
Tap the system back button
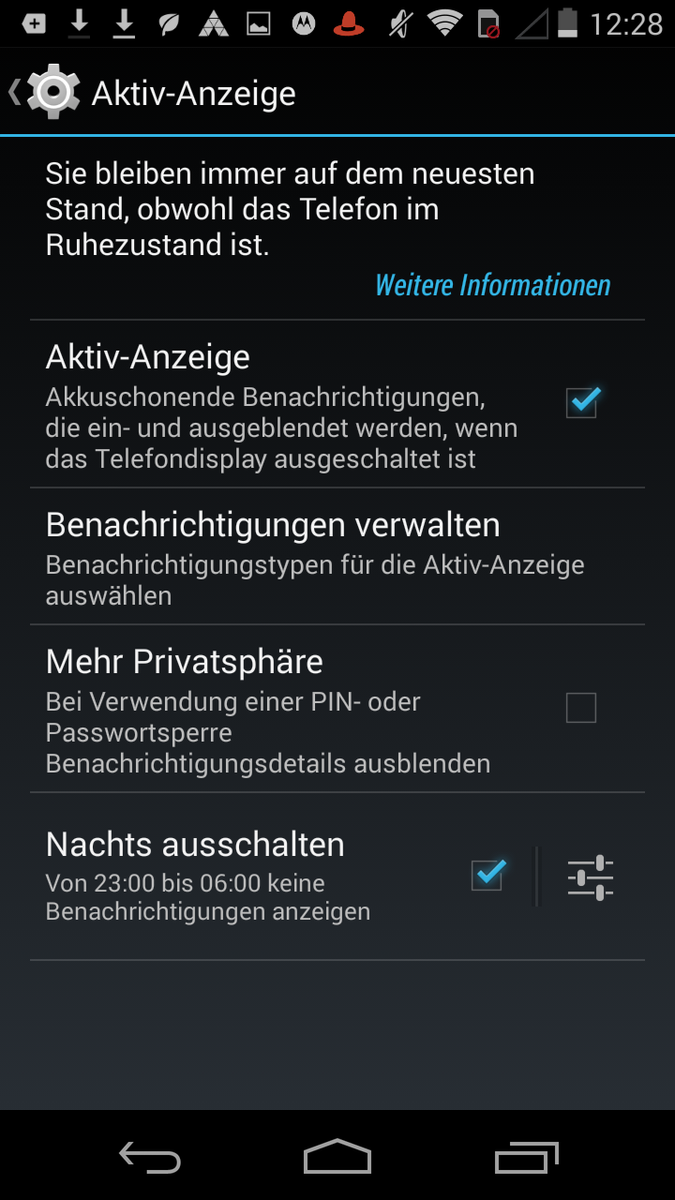pos(150,1157)
